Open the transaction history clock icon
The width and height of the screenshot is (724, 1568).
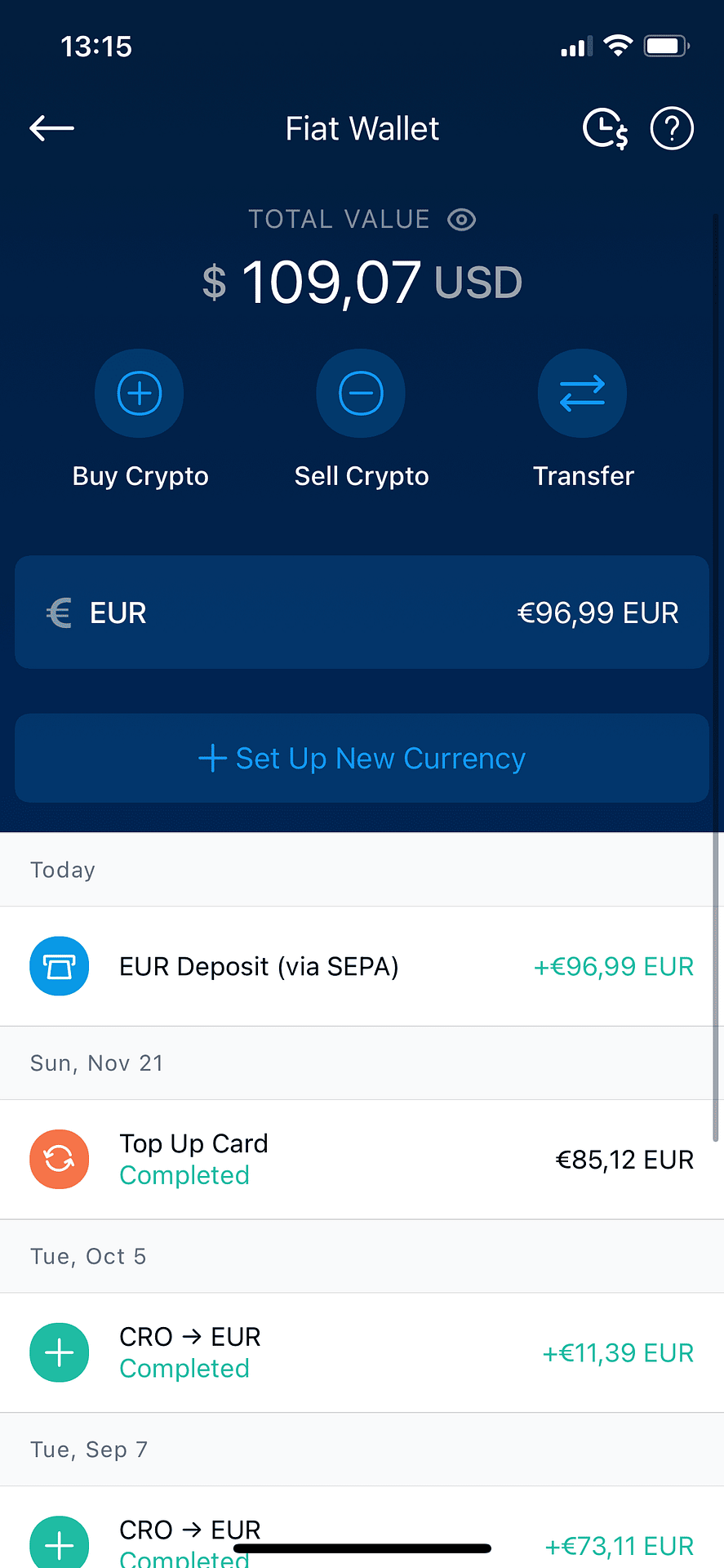tap(605, 129)
